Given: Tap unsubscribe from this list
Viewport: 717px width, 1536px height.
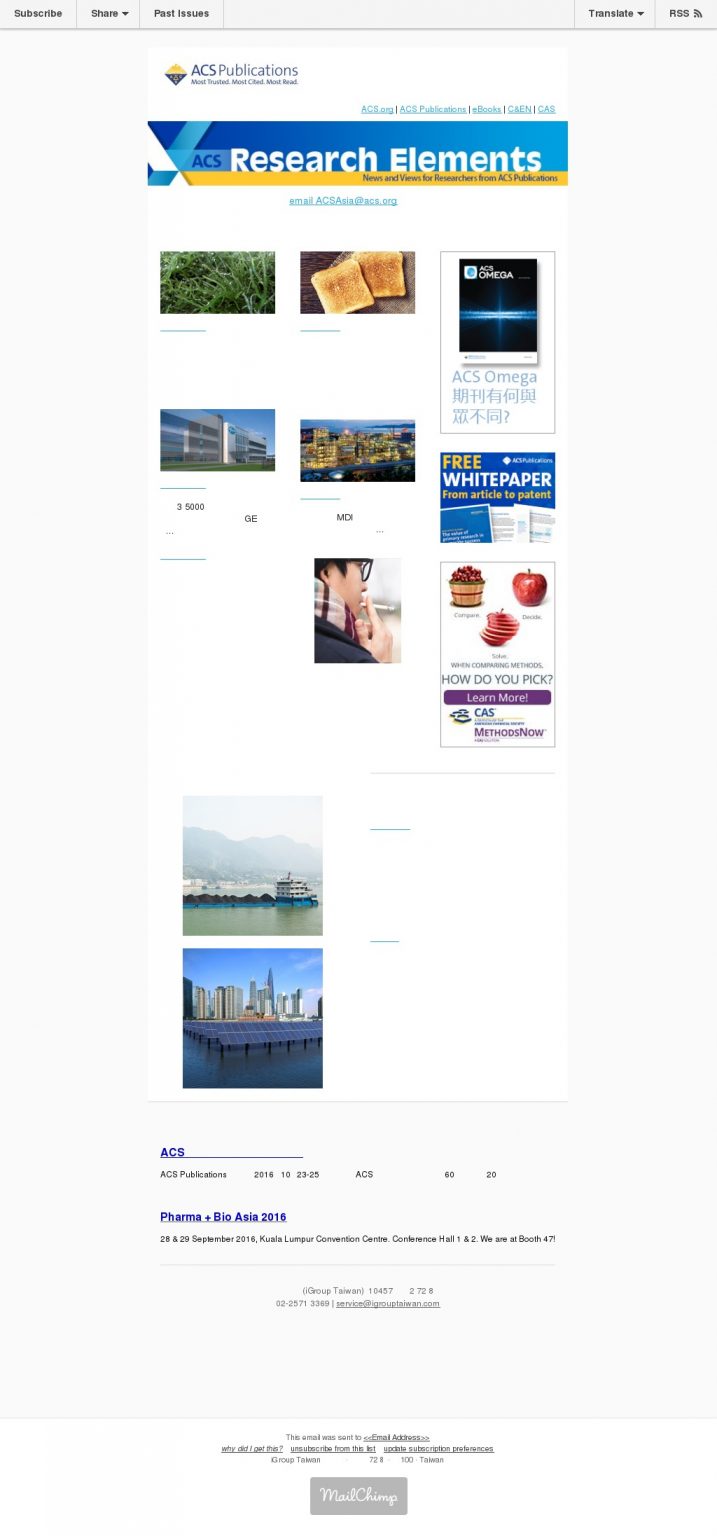Looking at the screenshot, I should (x=333, y=1449).
